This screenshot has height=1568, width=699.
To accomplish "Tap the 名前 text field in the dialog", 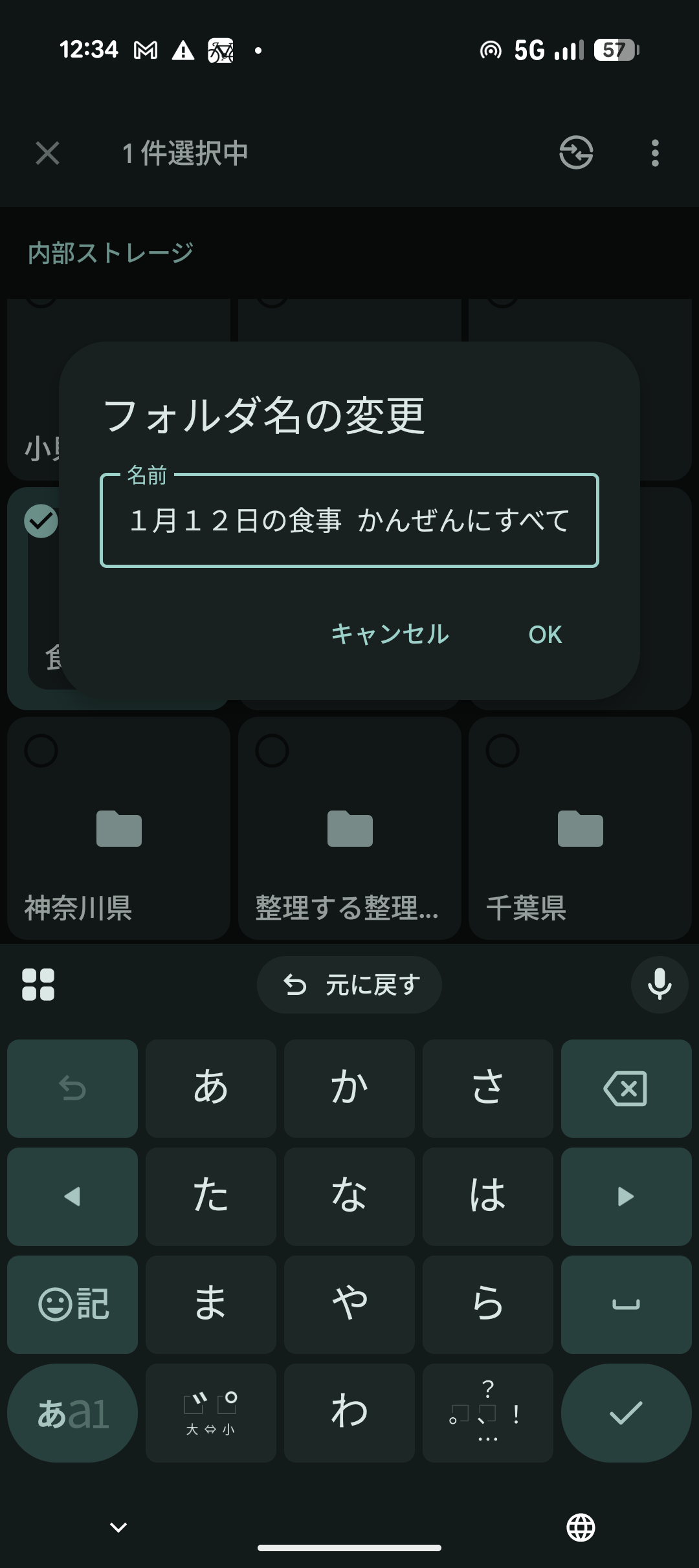I will click(x=349, y=521).
